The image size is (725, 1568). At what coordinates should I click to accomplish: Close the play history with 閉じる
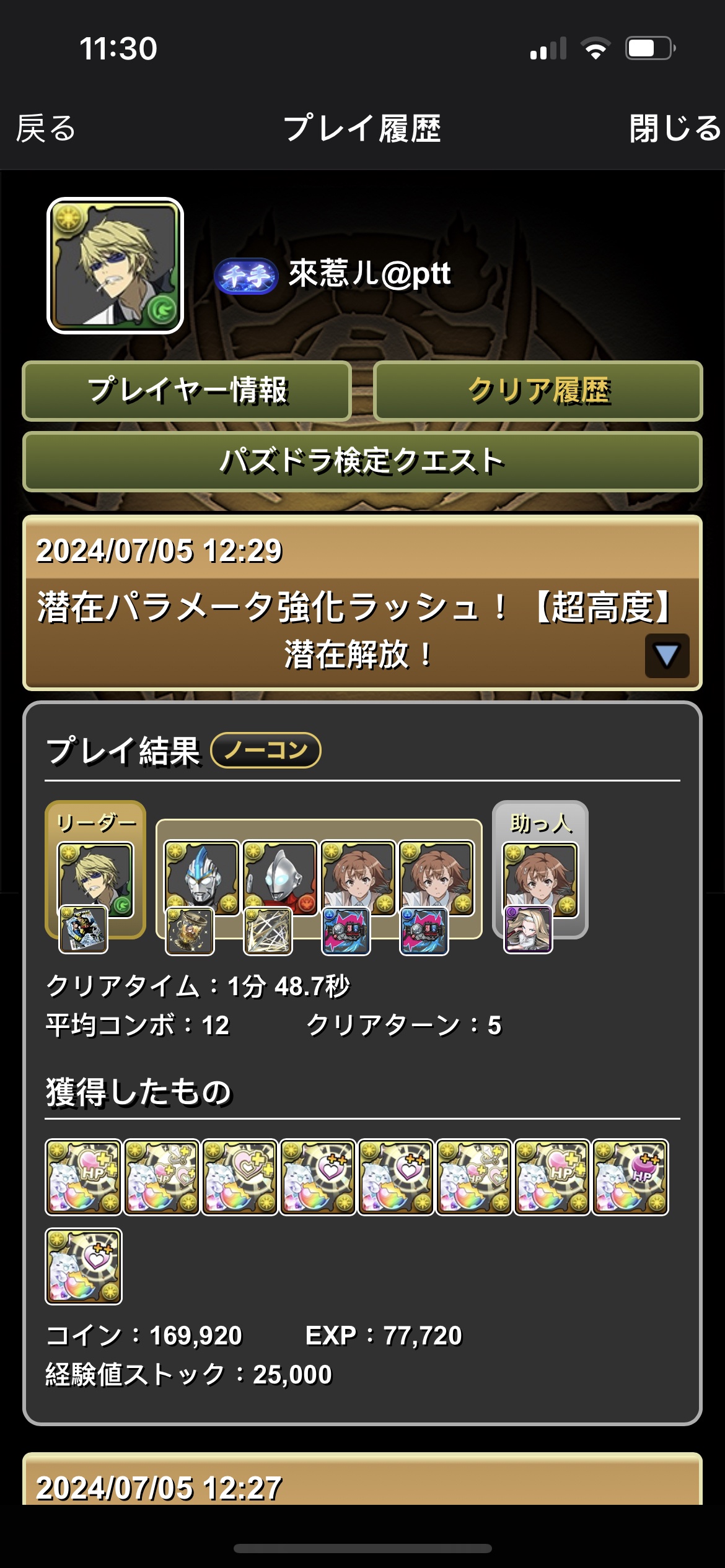coord(675,128)
